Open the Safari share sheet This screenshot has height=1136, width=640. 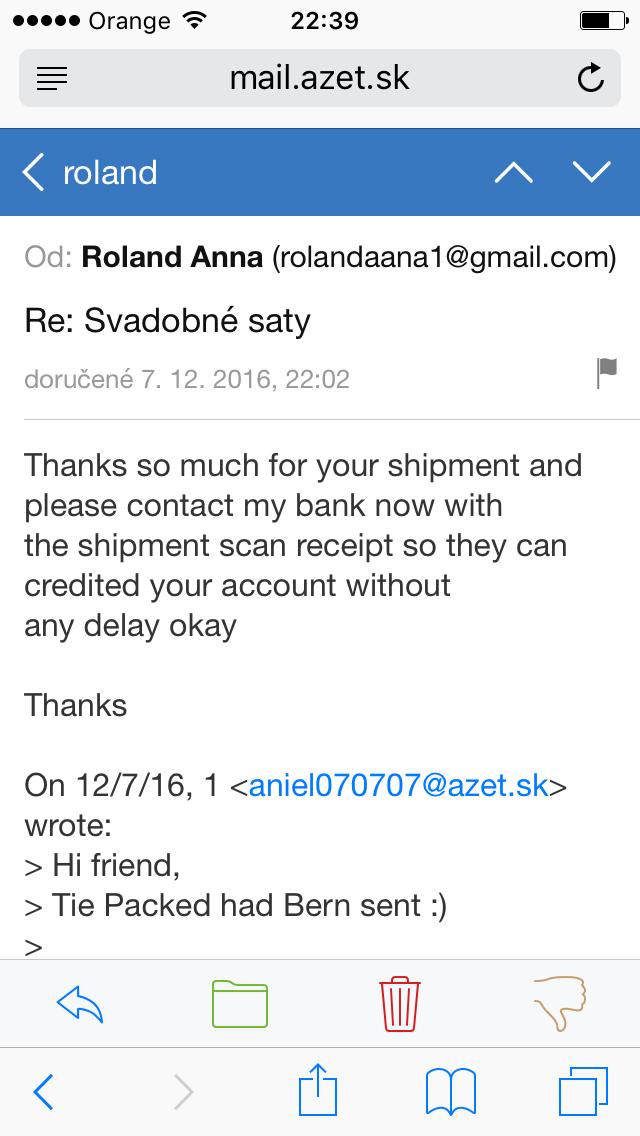point(318,1088)
